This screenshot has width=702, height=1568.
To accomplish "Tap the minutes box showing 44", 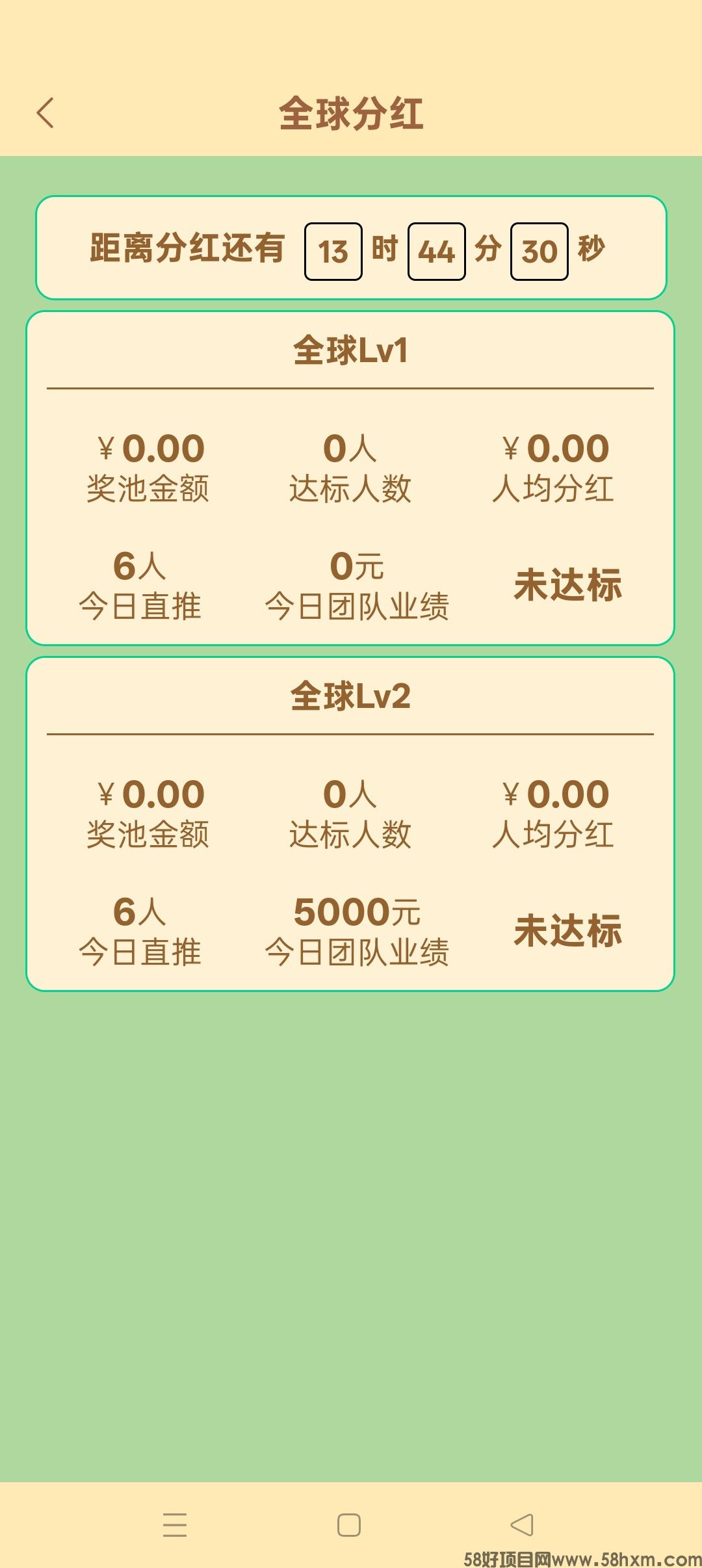I will [x=437, y=252].
